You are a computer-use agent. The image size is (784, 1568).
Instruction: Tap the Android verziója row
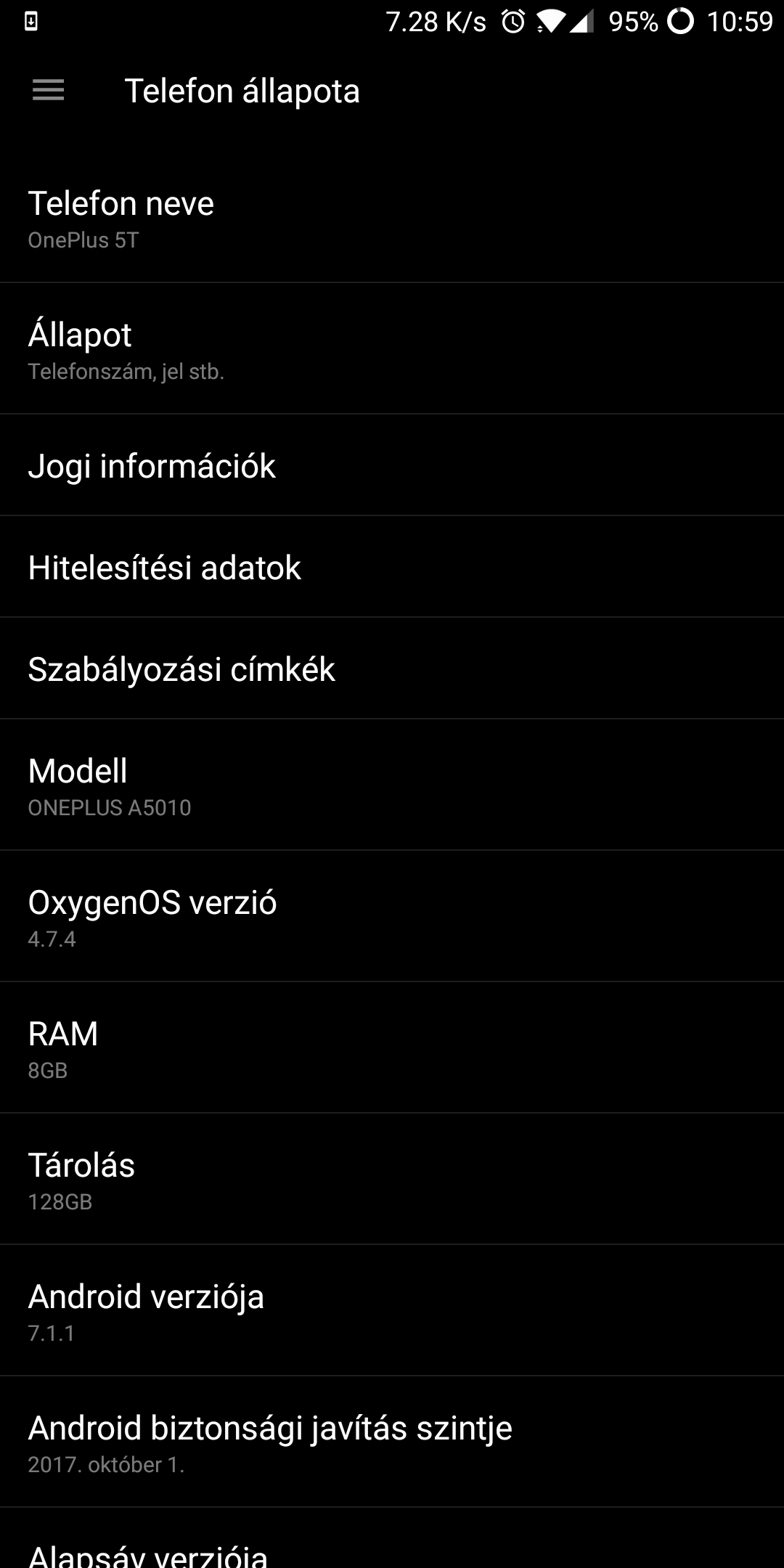(392, 1311)
